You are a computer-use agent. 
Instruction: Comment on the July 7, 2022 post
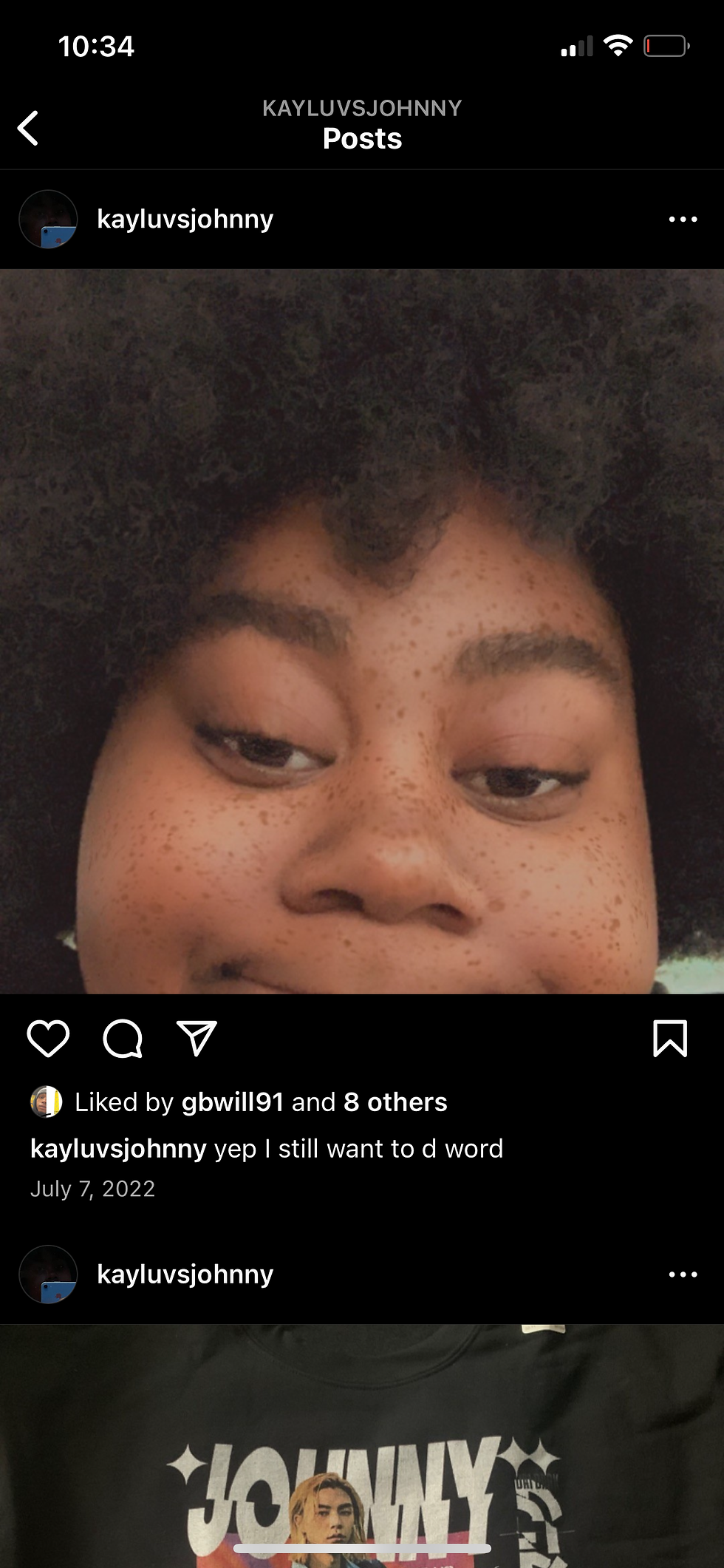(123, 1039)
